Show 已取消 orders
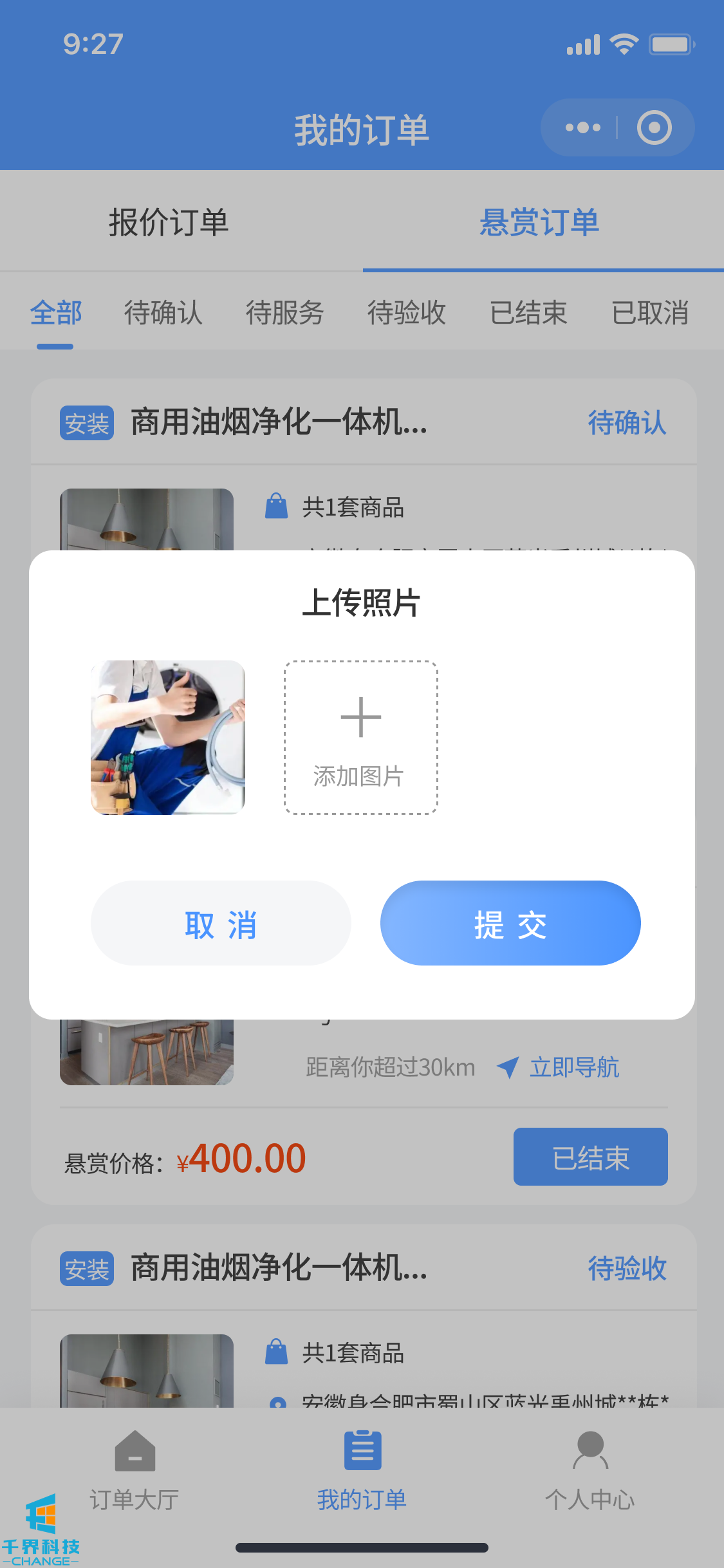Viewport: 724px width, 1568px height. (x=650, y=313)
